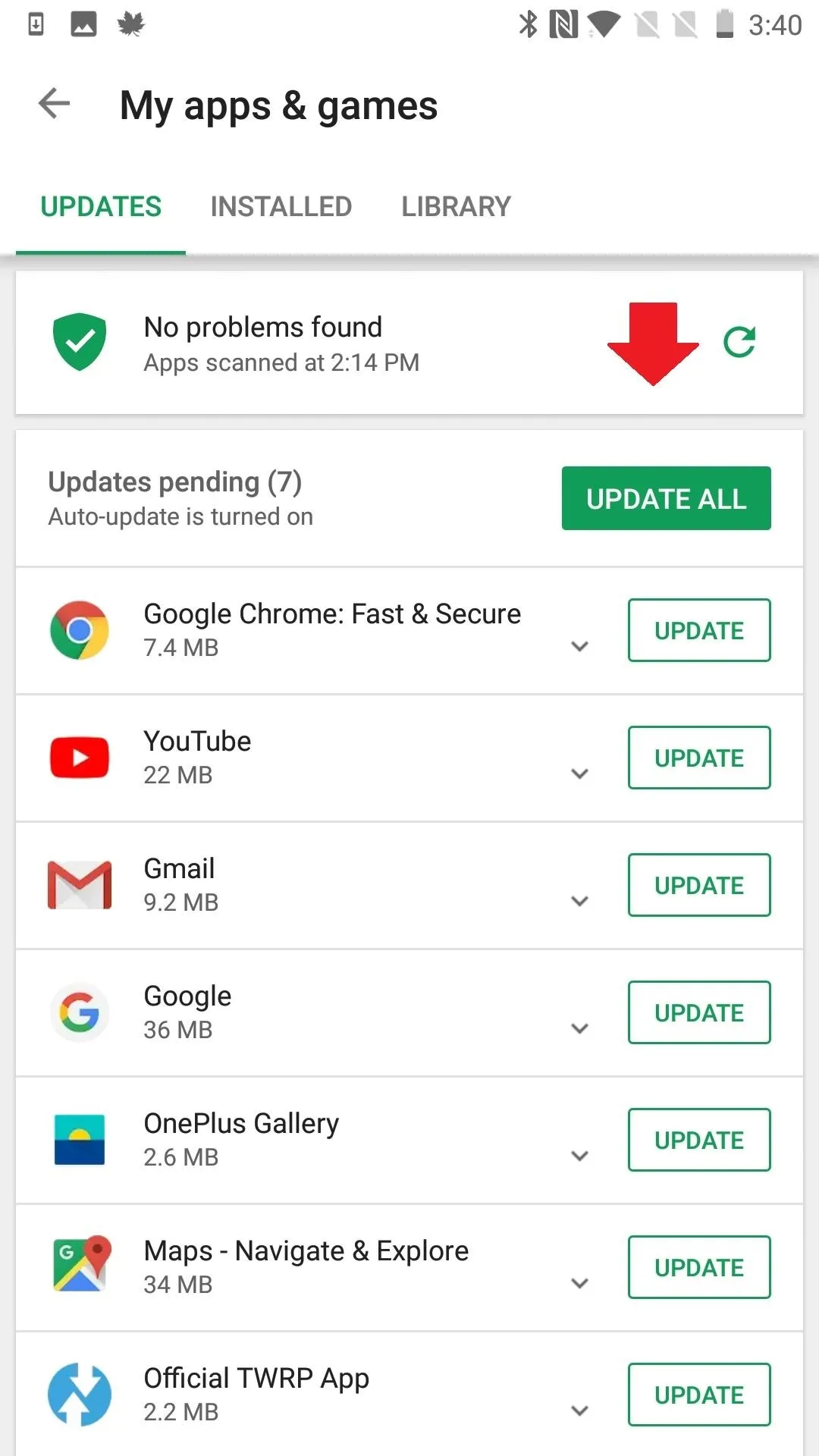Update Official TWRP App
This screenshot has height=1456, width=819.
coord(699,1395)
